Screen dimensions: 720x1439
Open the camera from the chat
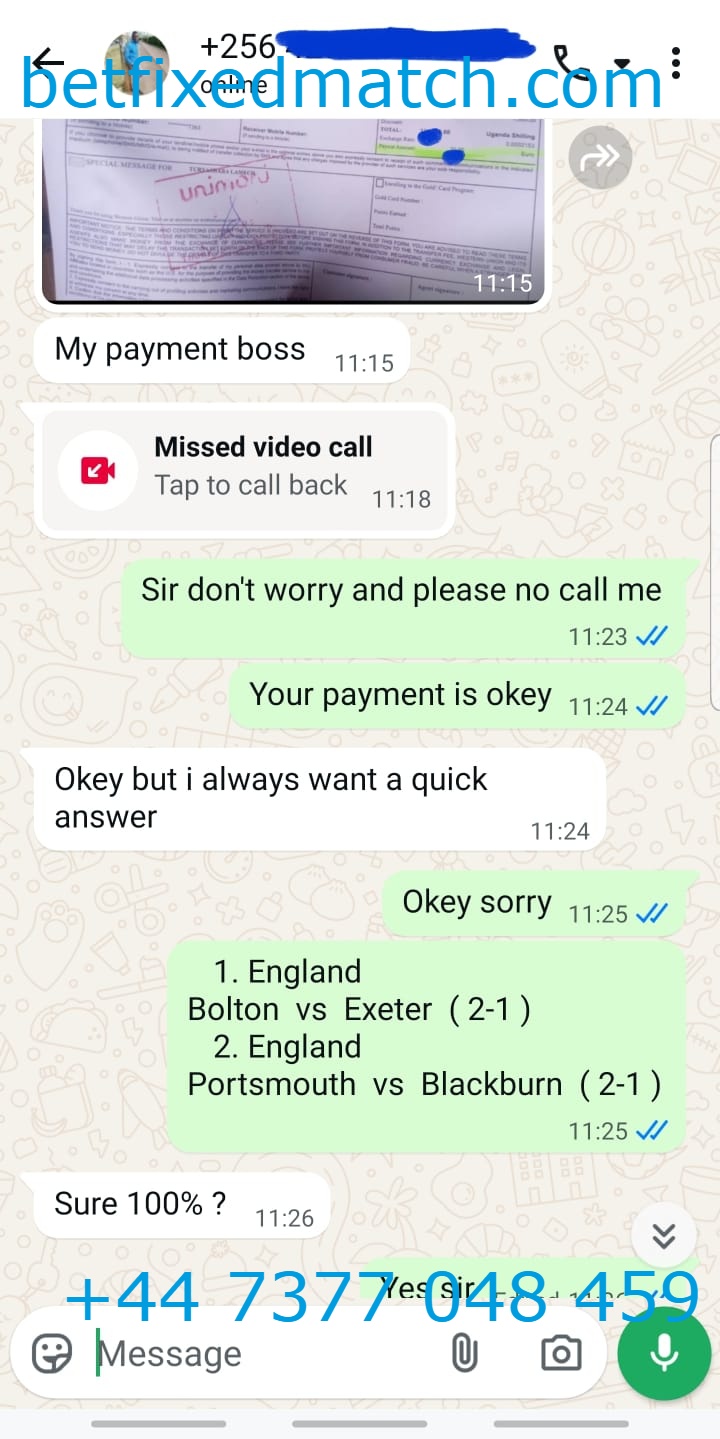click(x=560, y=1353)
